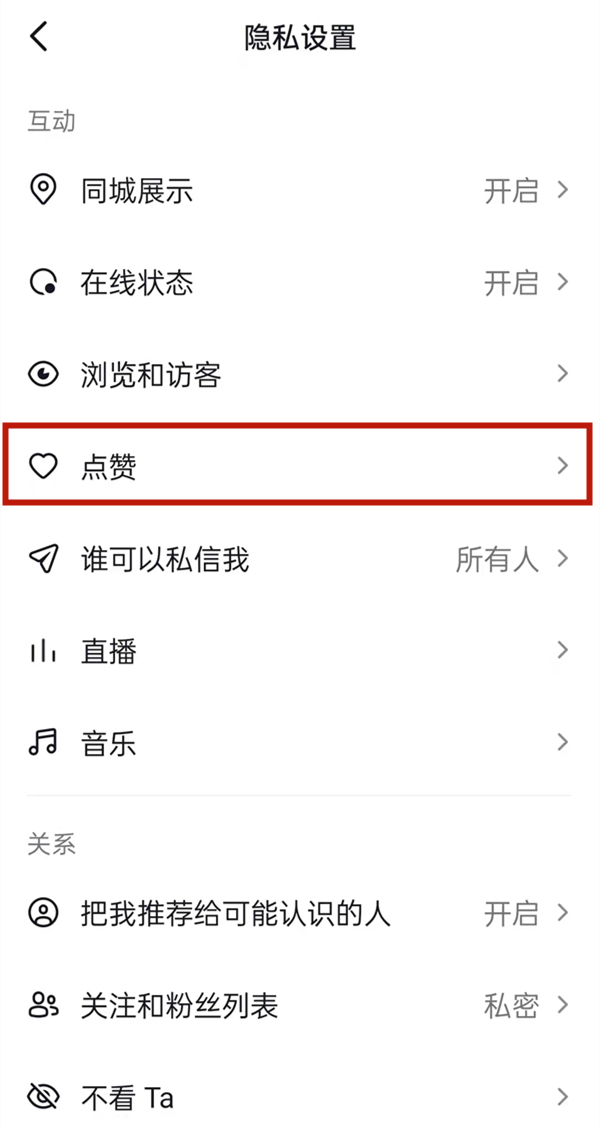Select 浏览和访客 row
Screen dimensions: 600x1130
point(300,375)
